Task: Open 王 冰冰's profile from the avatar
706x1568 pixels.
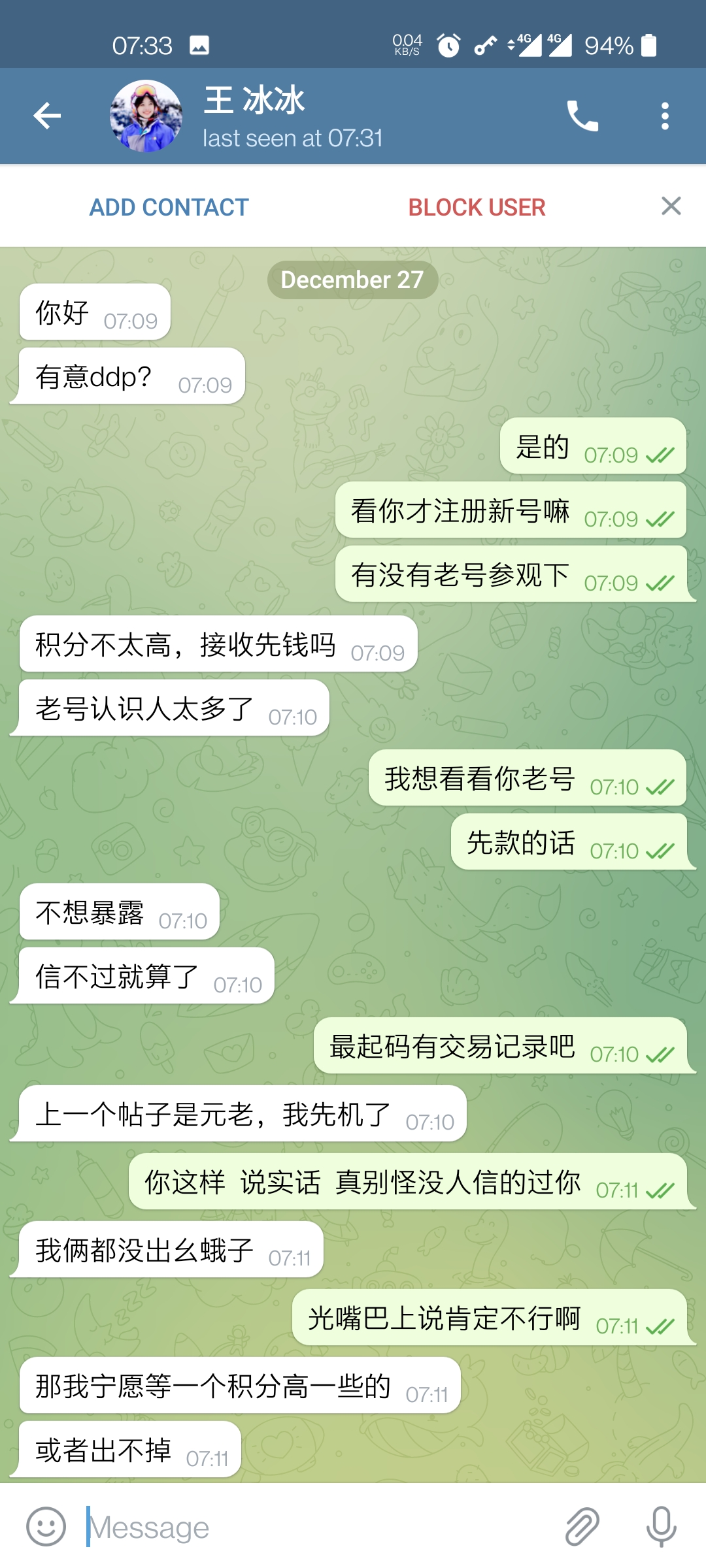Action: click(146, 116)
